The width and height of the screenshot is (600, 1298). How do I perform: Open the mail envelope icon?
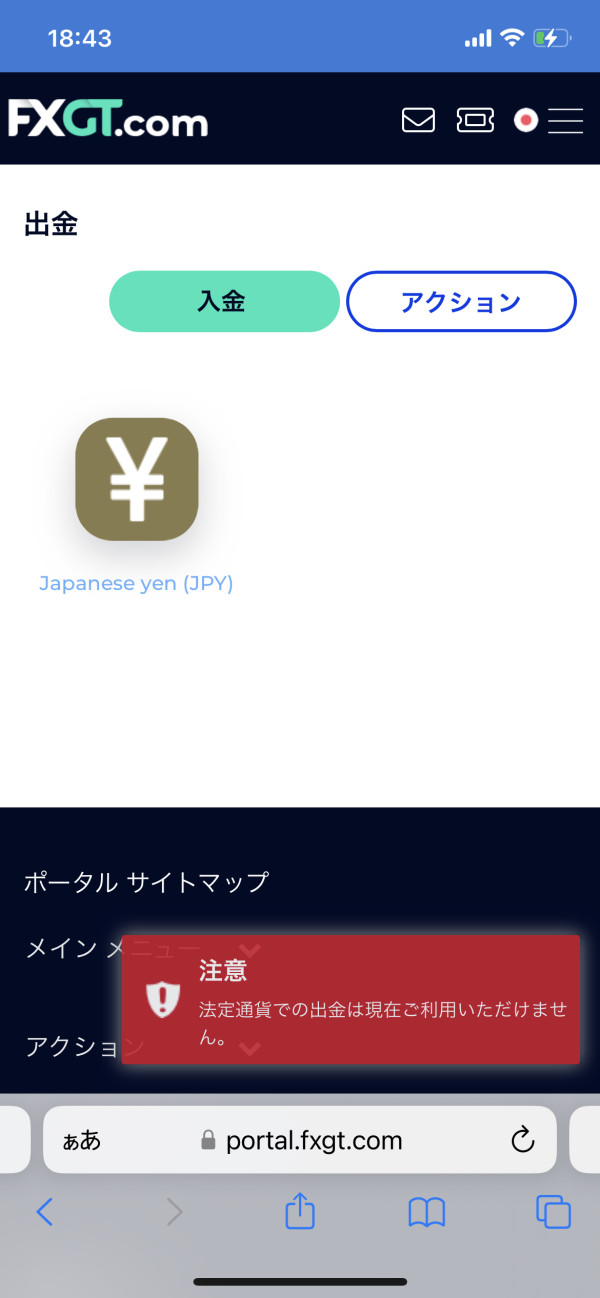pos(418,120)
